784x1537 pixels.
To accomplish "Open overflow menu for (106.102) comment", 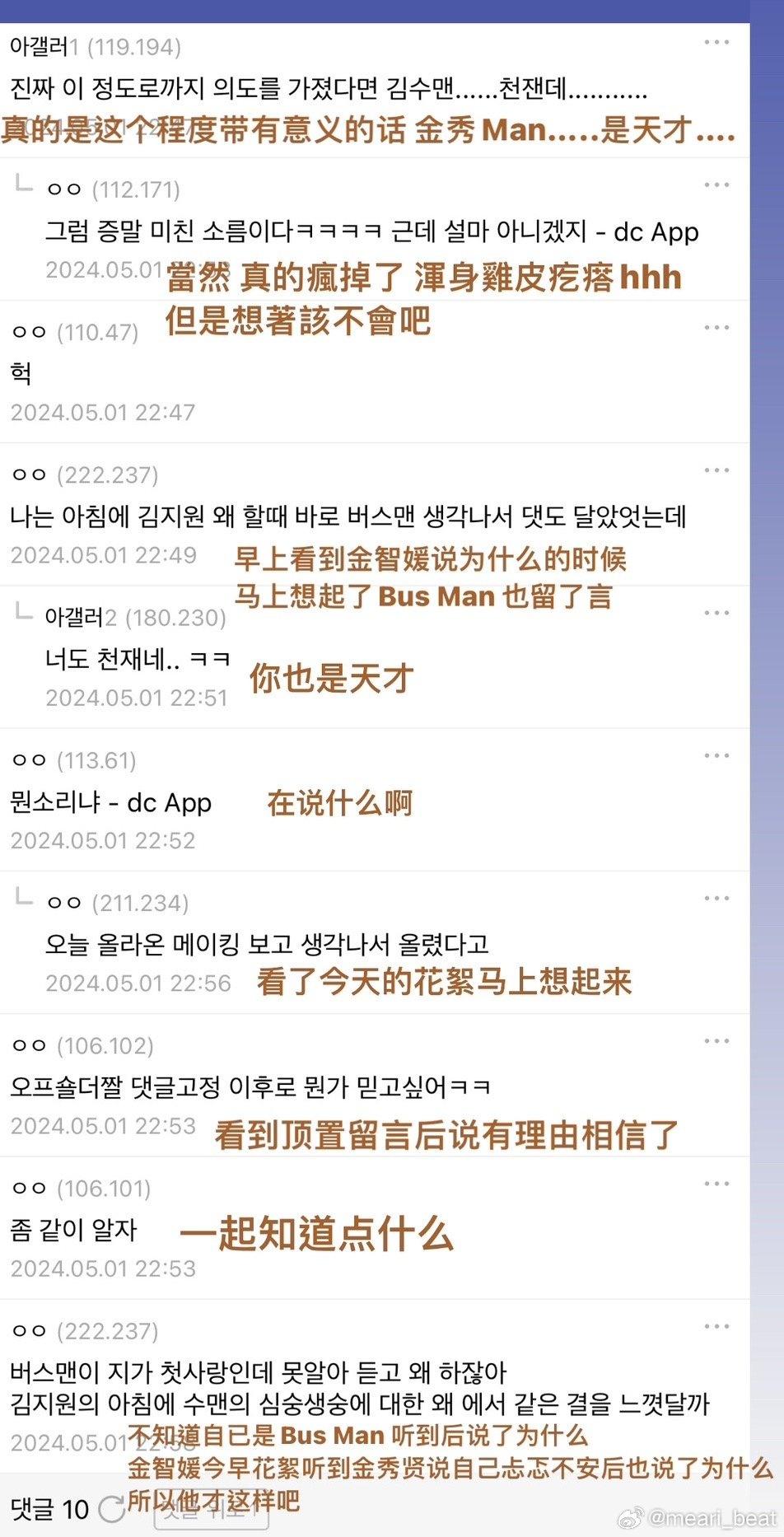I will coord(716,1041).
